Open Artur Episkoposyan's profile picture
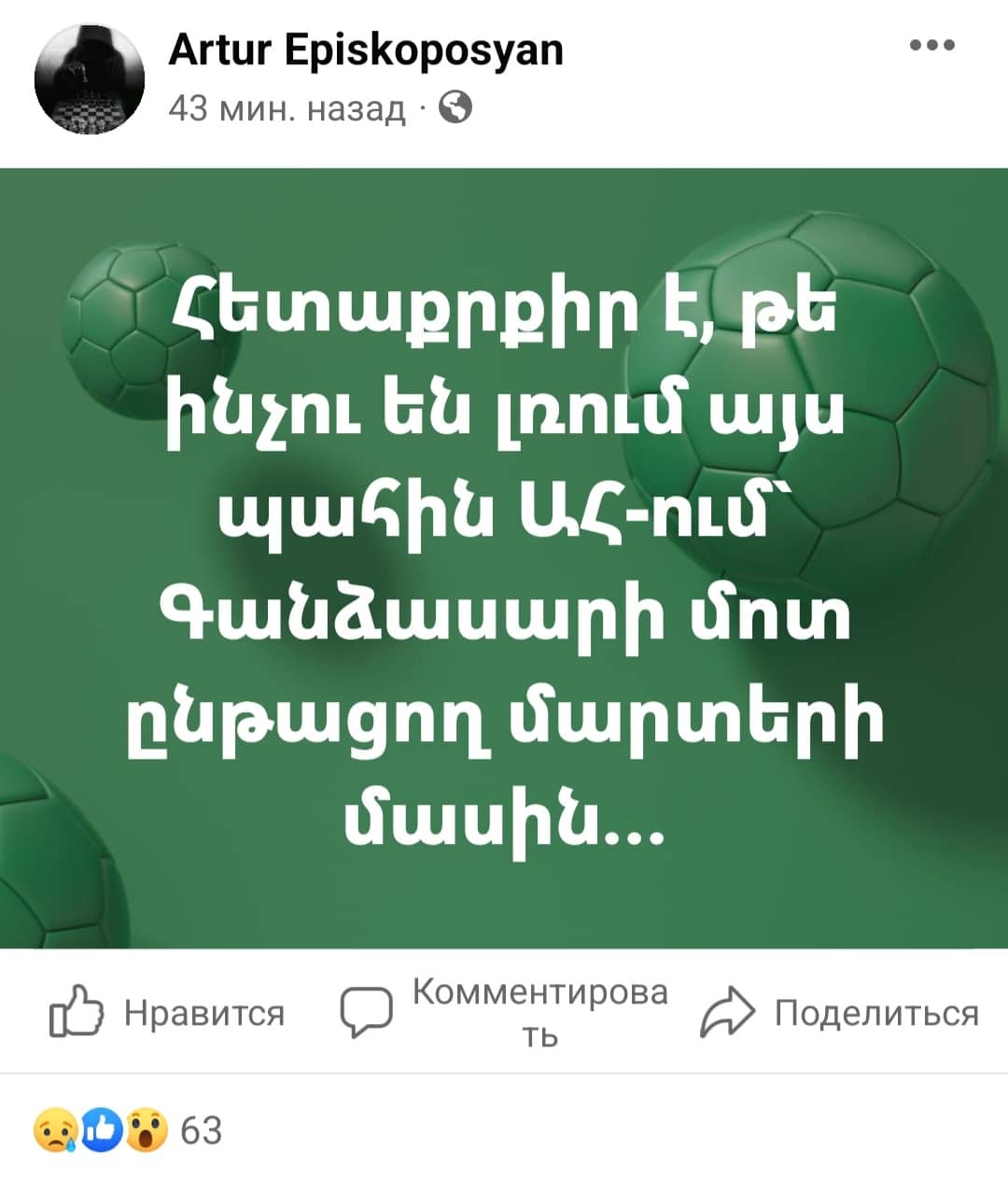 90,80
